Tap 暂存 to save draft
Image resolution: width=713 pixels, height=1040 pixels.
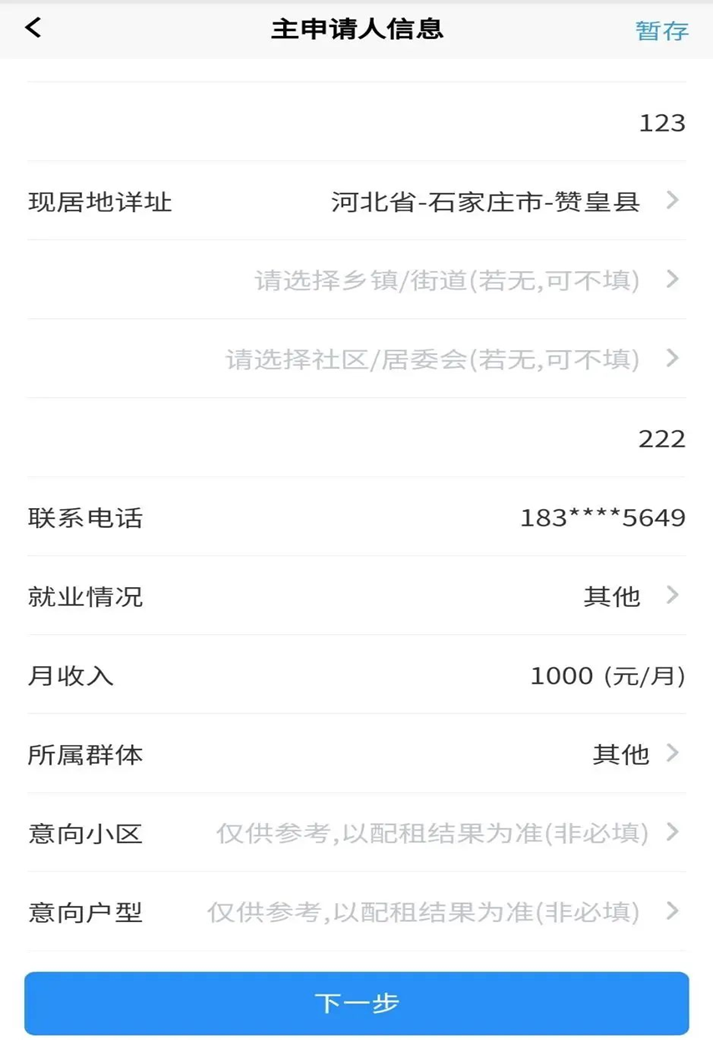point(662,30)
